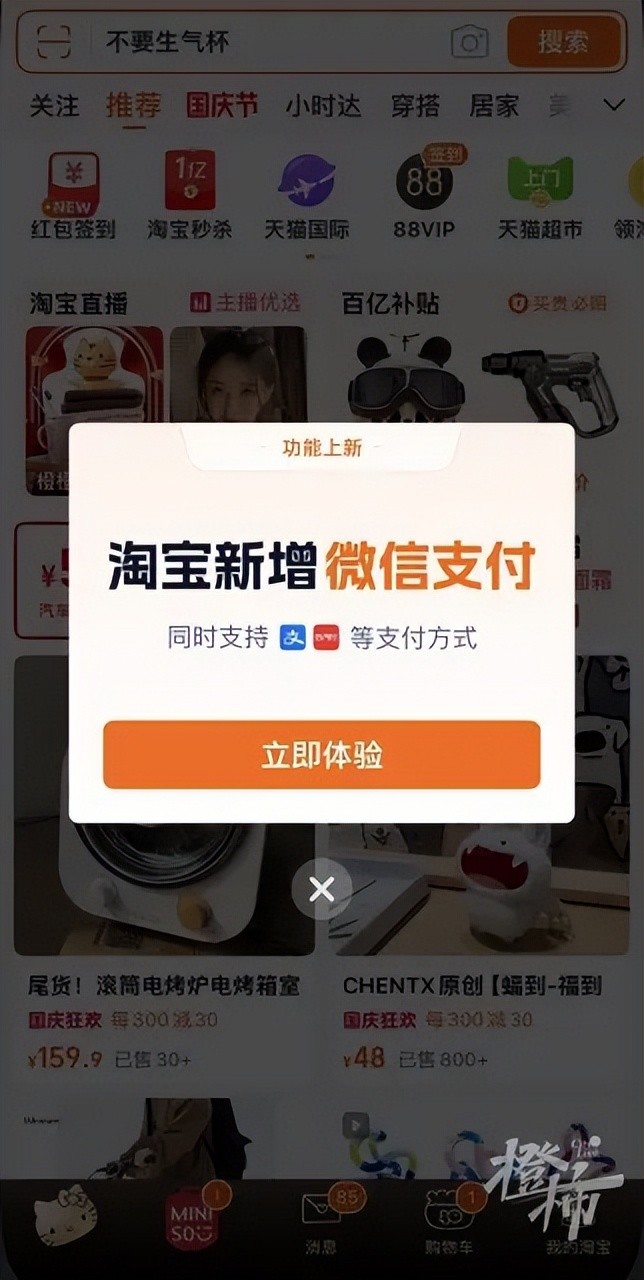Tap the 搜索 button
644x1280 pixels.
pos(563,42)
